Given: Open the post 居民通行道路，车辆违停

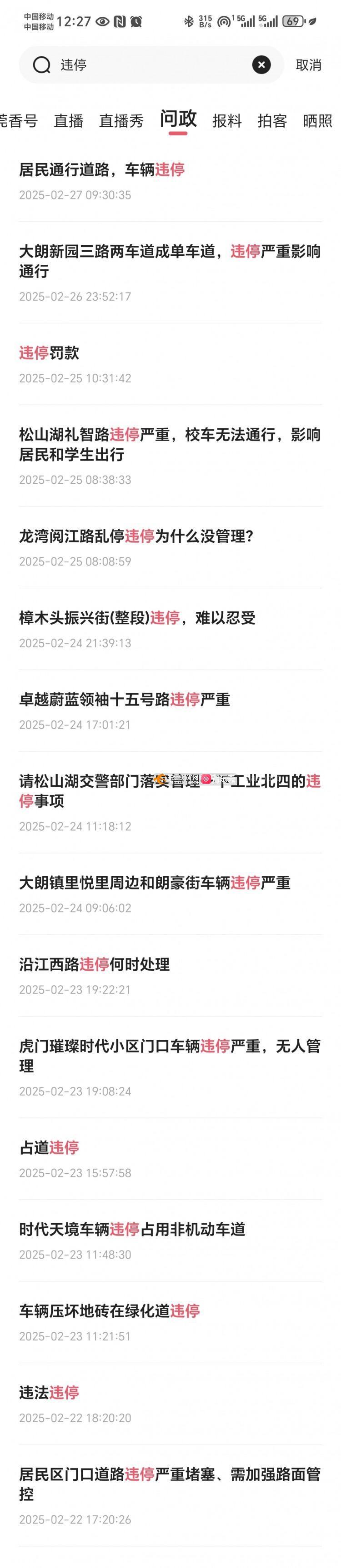Looking at the screenshot, I should coord(102,170).
